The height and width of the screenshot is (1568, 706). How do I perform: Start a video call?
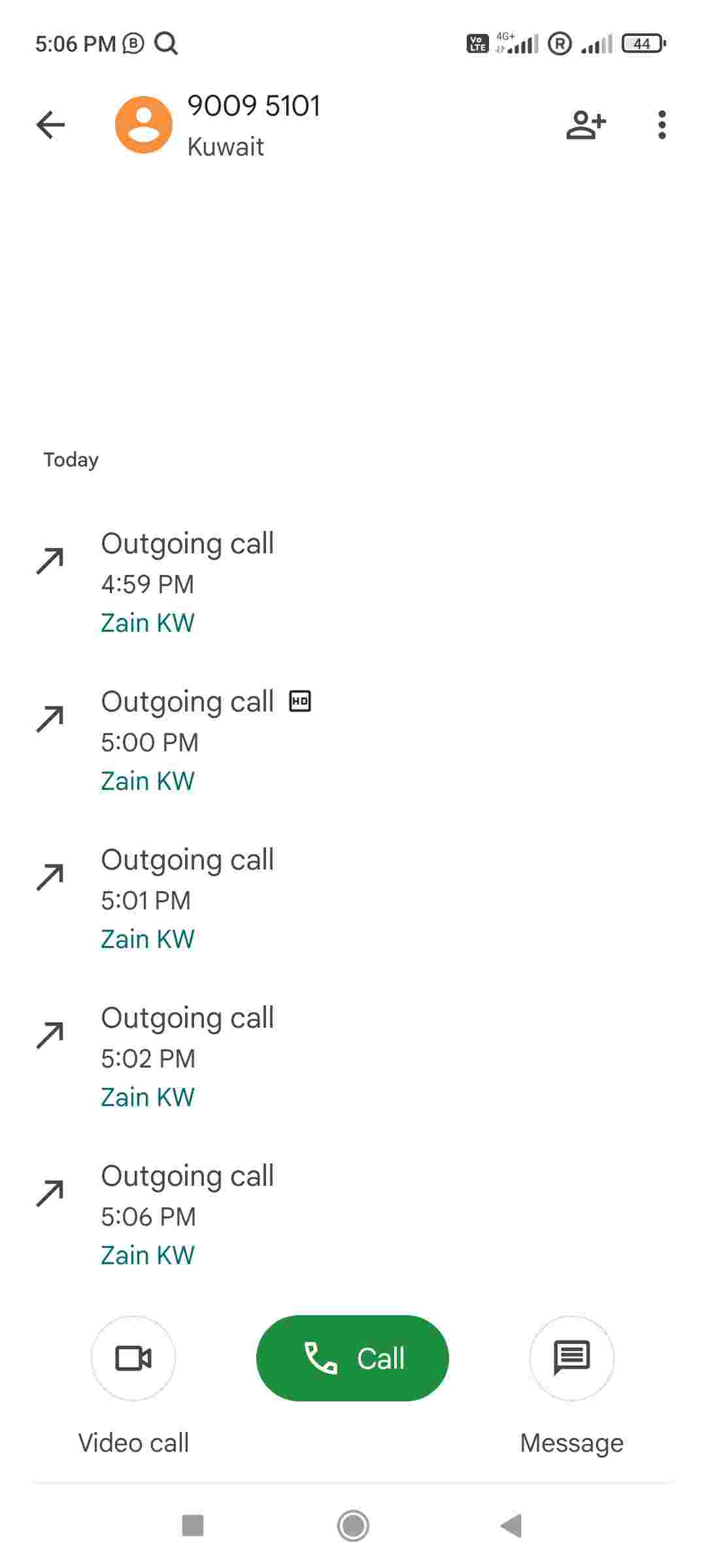coord(133,1358)
